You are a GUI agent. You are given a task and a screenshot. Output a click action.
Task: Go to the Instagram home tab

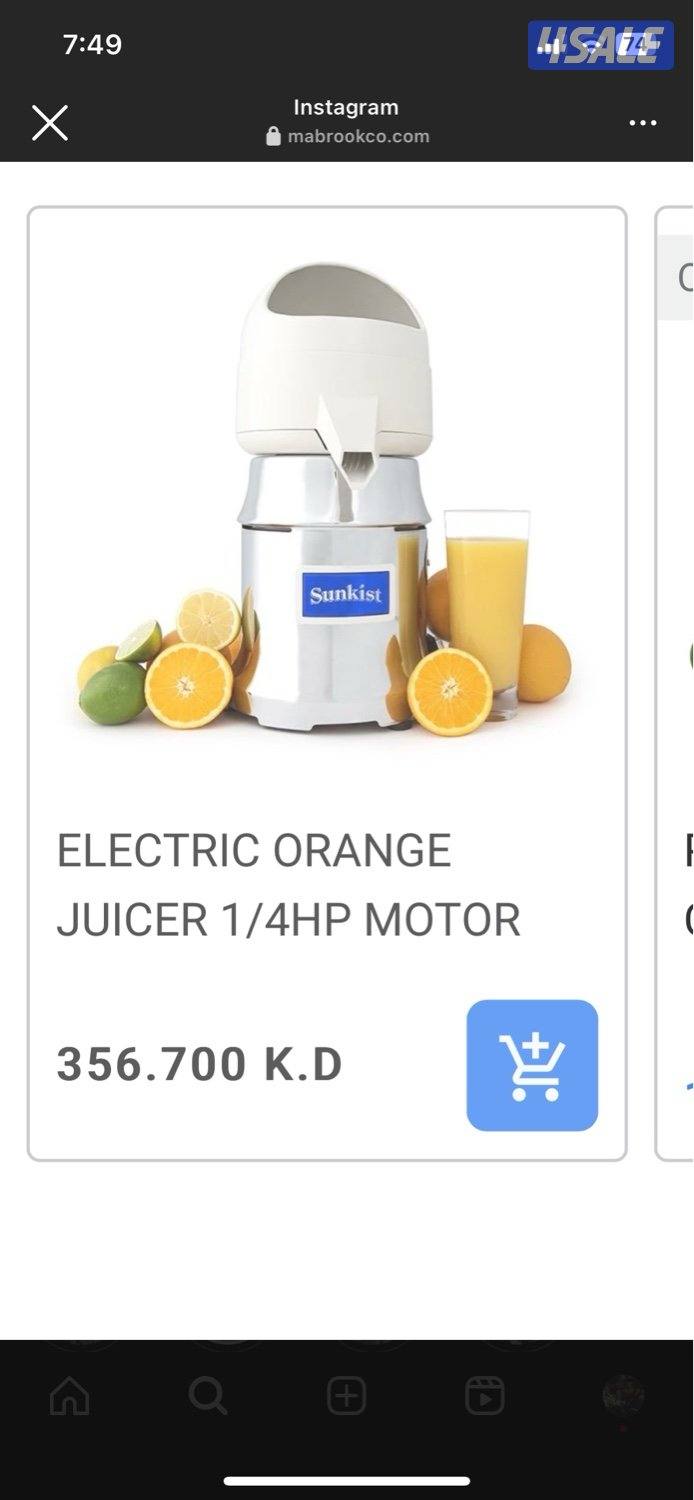coord(69,1396)
